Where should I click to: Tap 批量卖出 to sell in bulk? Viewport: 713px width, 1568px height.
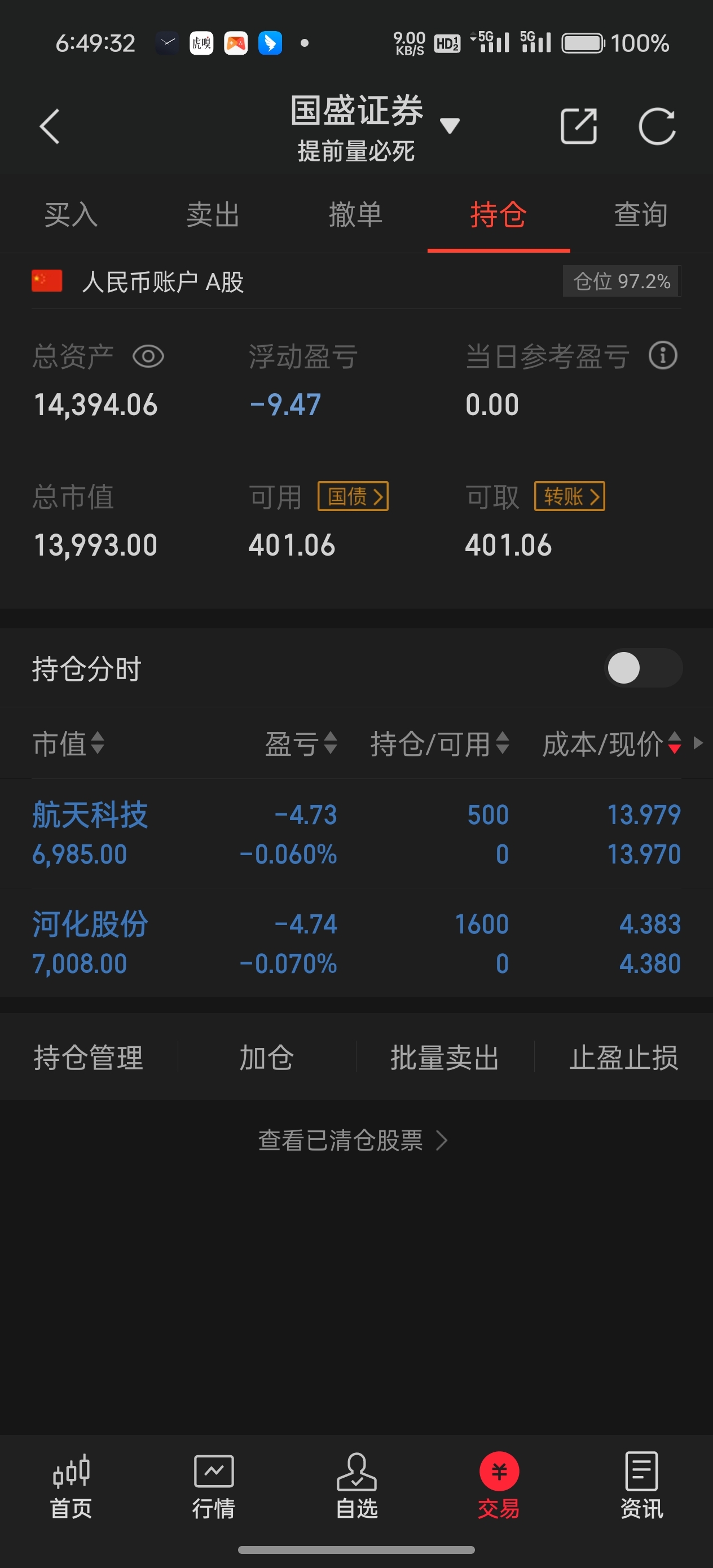[445, 1058]
